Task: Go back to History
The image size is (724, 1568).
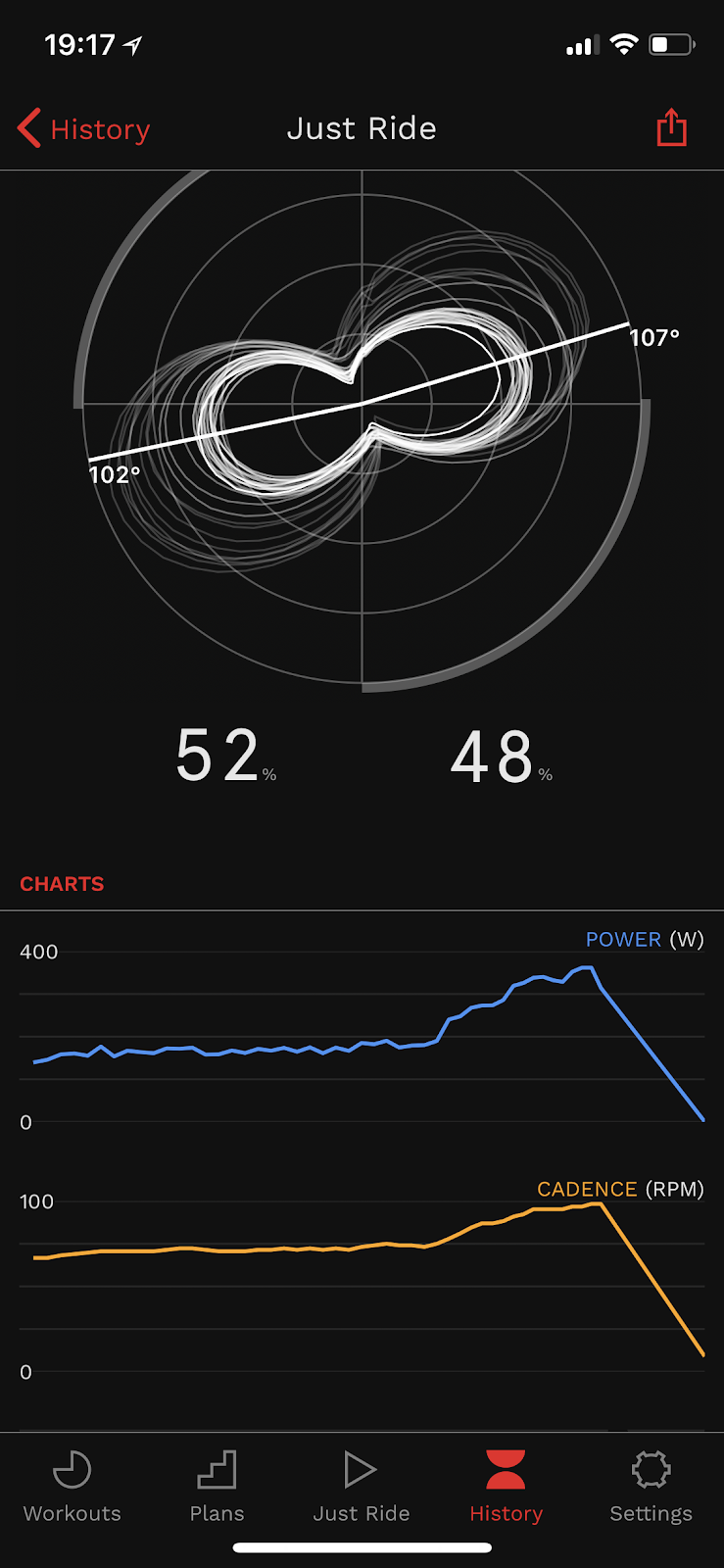Action: click(84, 128)
